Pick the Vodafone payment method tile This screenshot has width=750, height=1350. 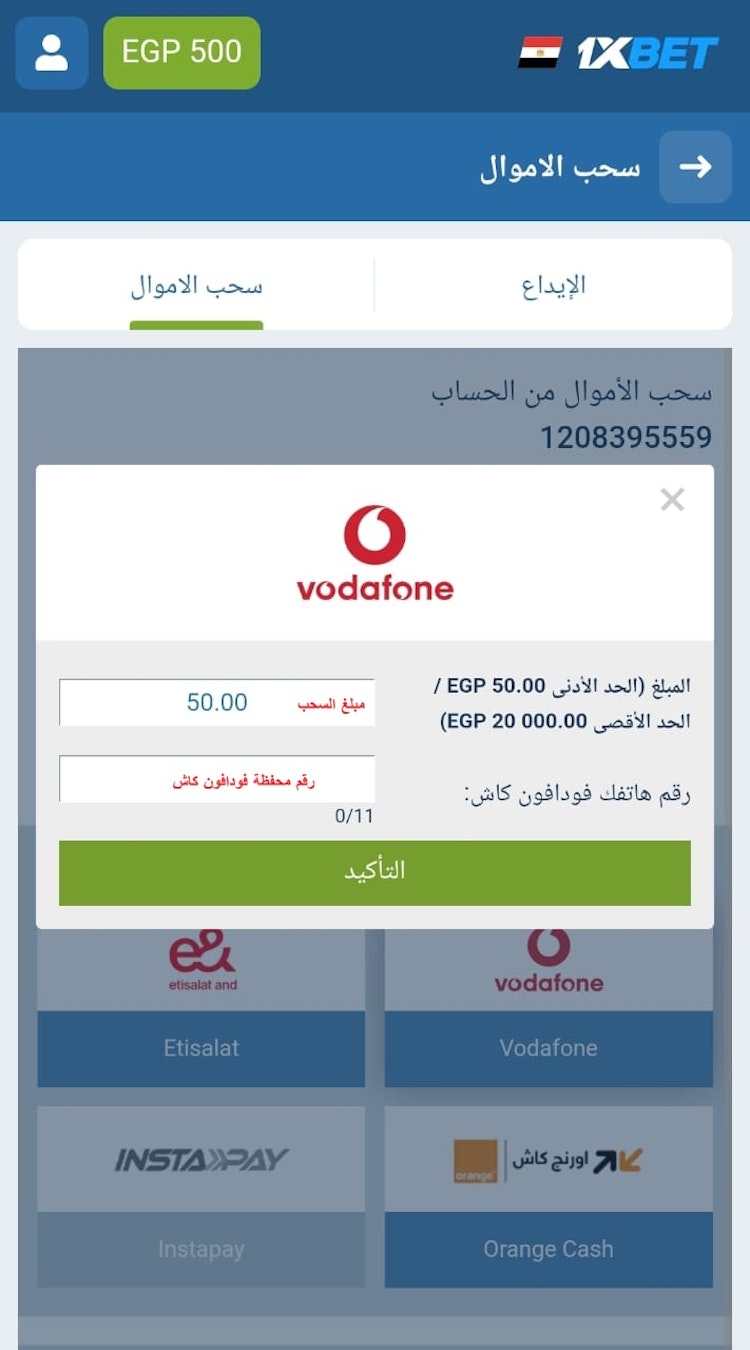tap(548, 1048)
